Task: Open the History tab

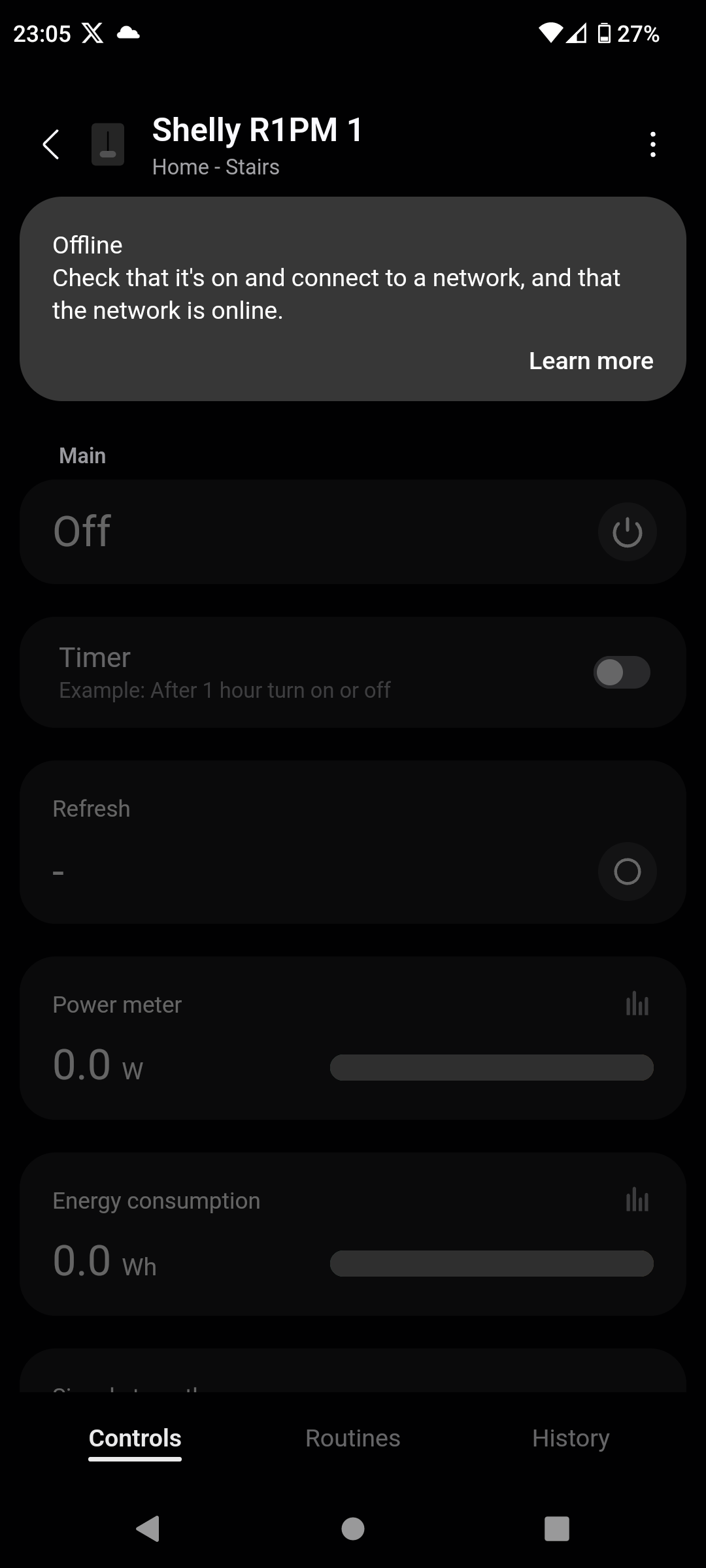Action: [571, 1437]
